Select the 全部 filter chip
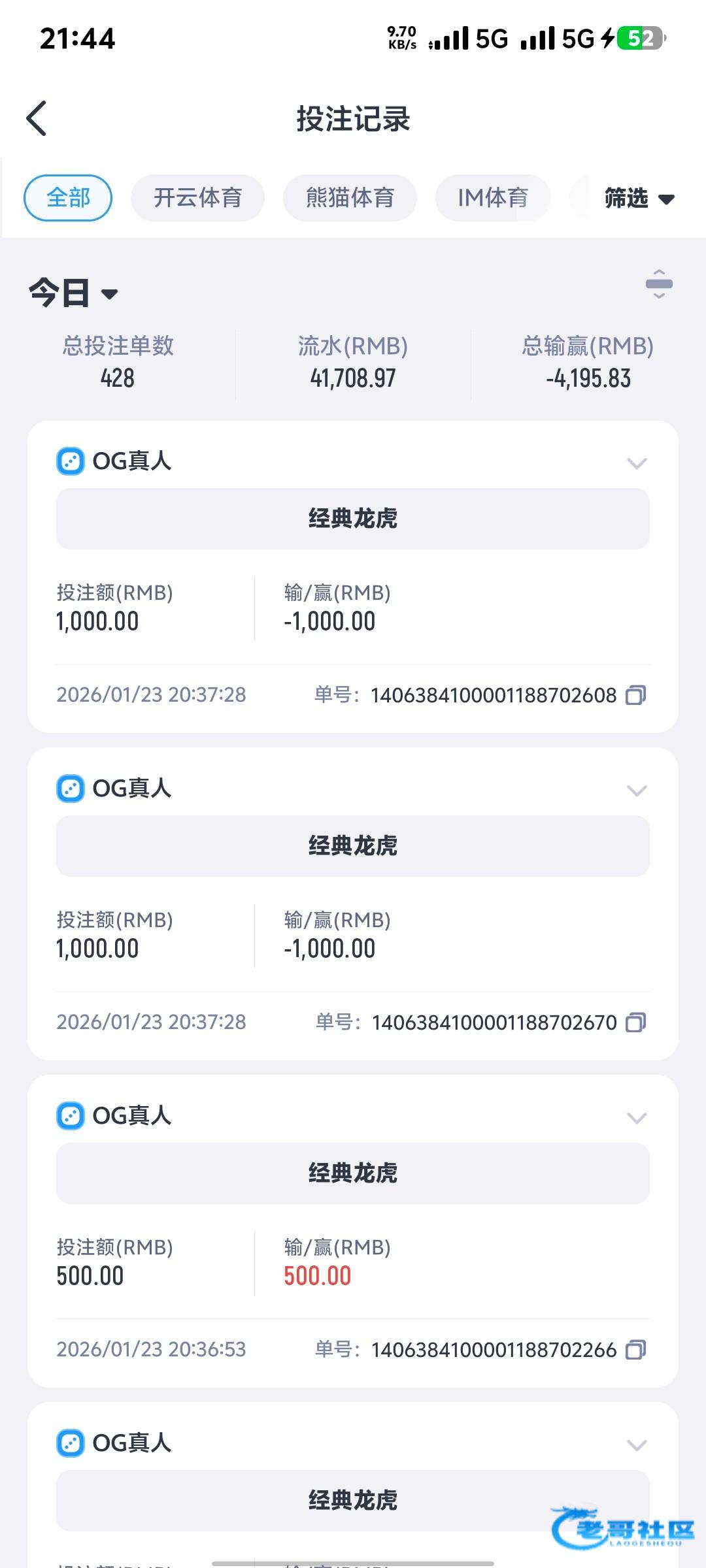Image resolution: width=706 pixels, height=1568 pixels. tap(68, 198)
